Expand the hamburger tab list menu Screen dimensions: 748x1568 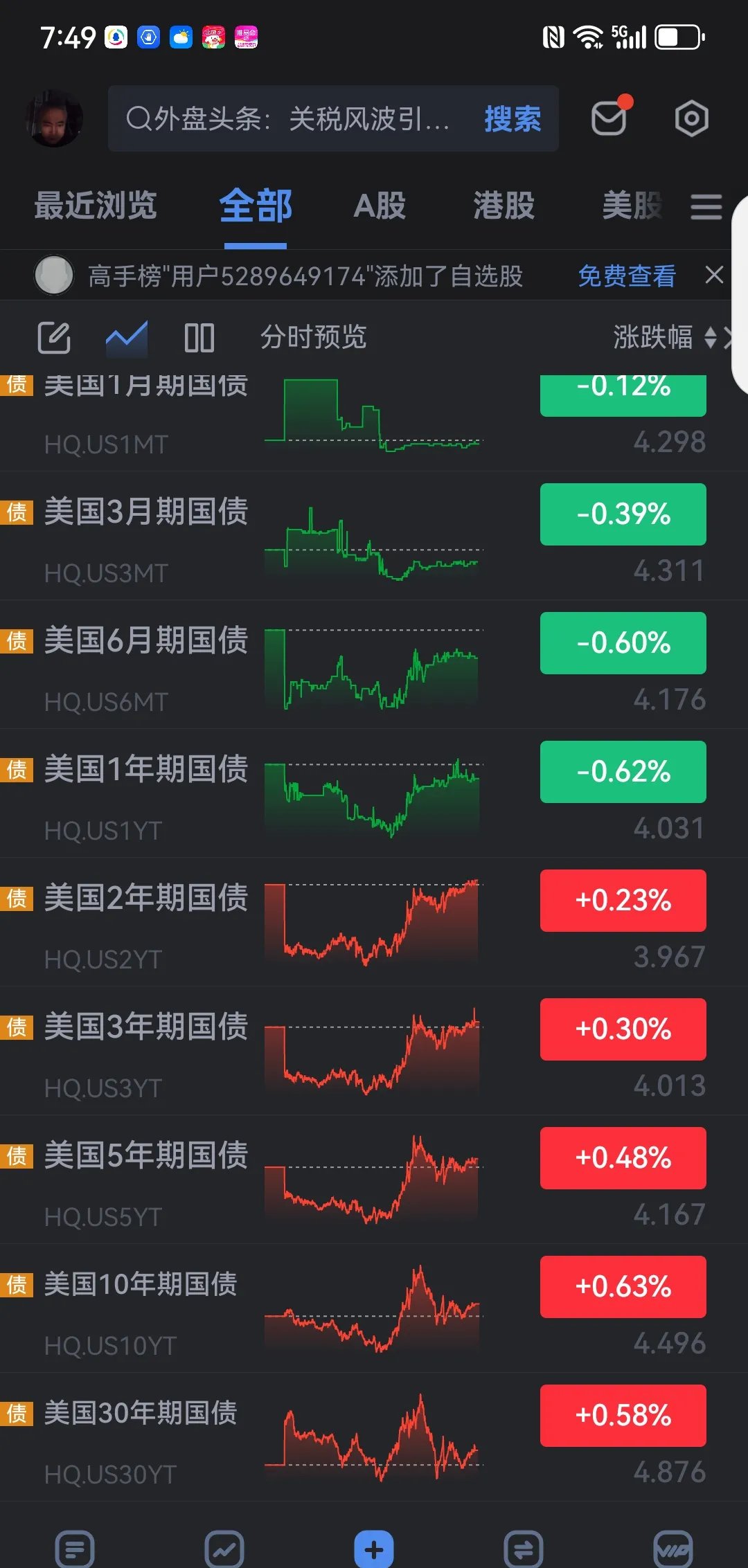706,208
